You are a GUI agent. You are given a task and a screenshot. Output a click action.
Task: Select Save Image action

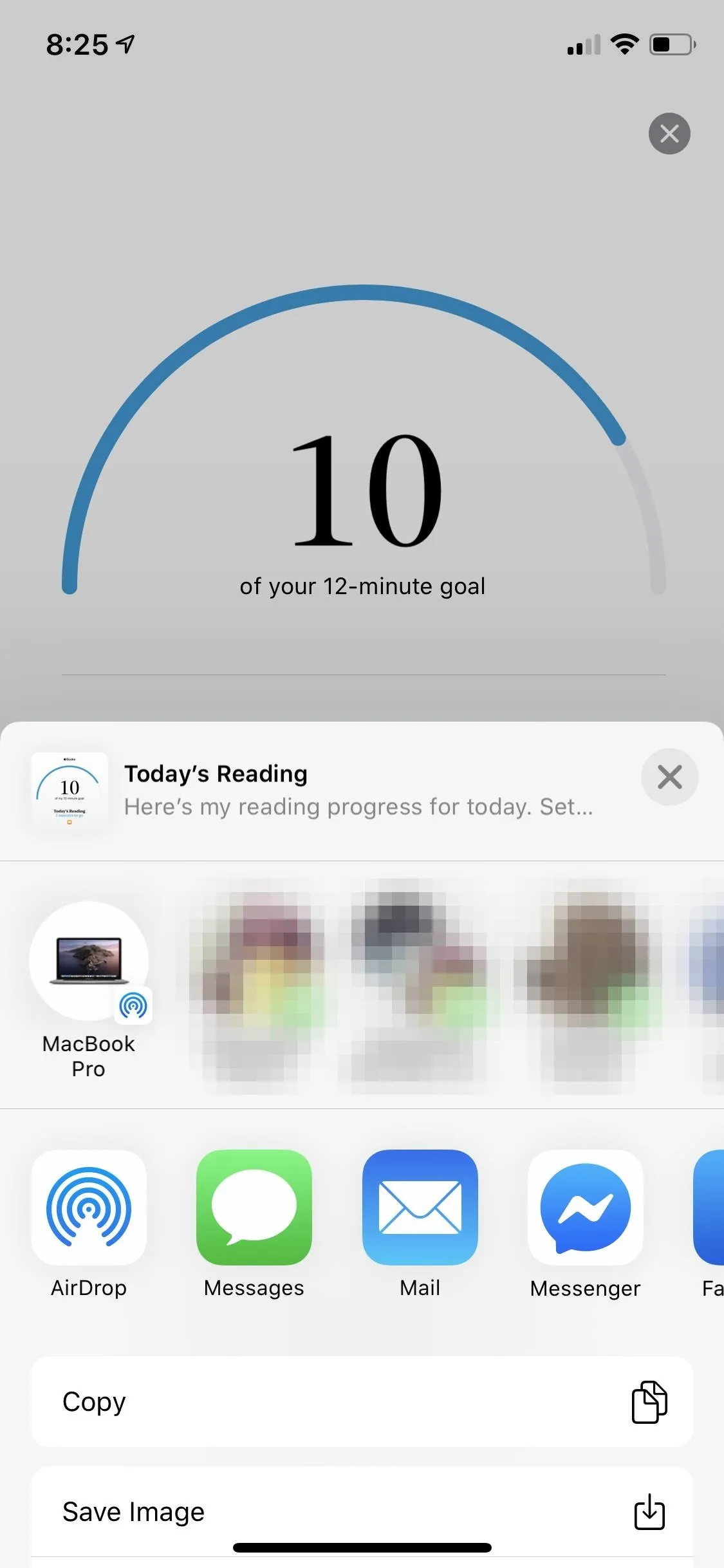[x=362, y=1511]
